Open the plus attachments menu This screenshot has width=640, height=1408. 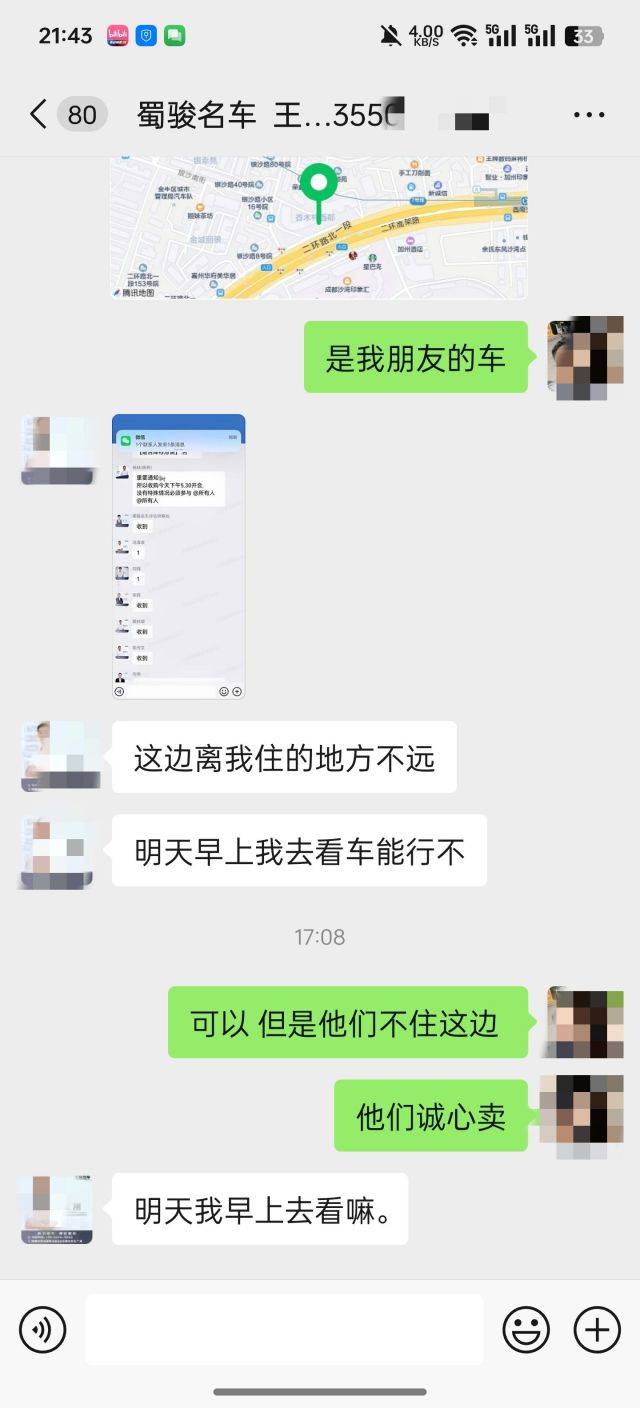(x=597, y=1330)
